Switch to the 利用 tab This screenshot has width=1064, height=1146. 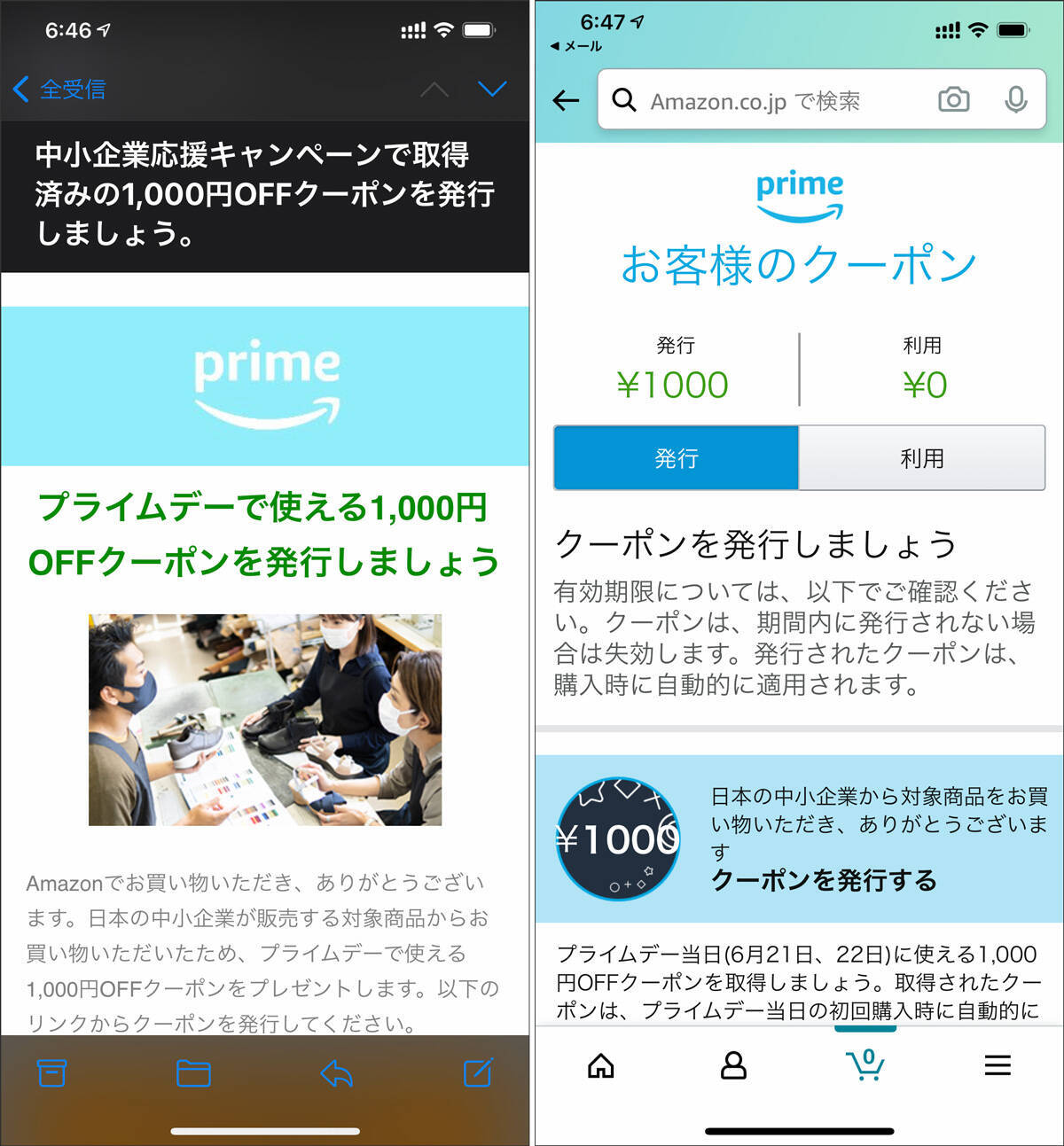tap(921, 458)
